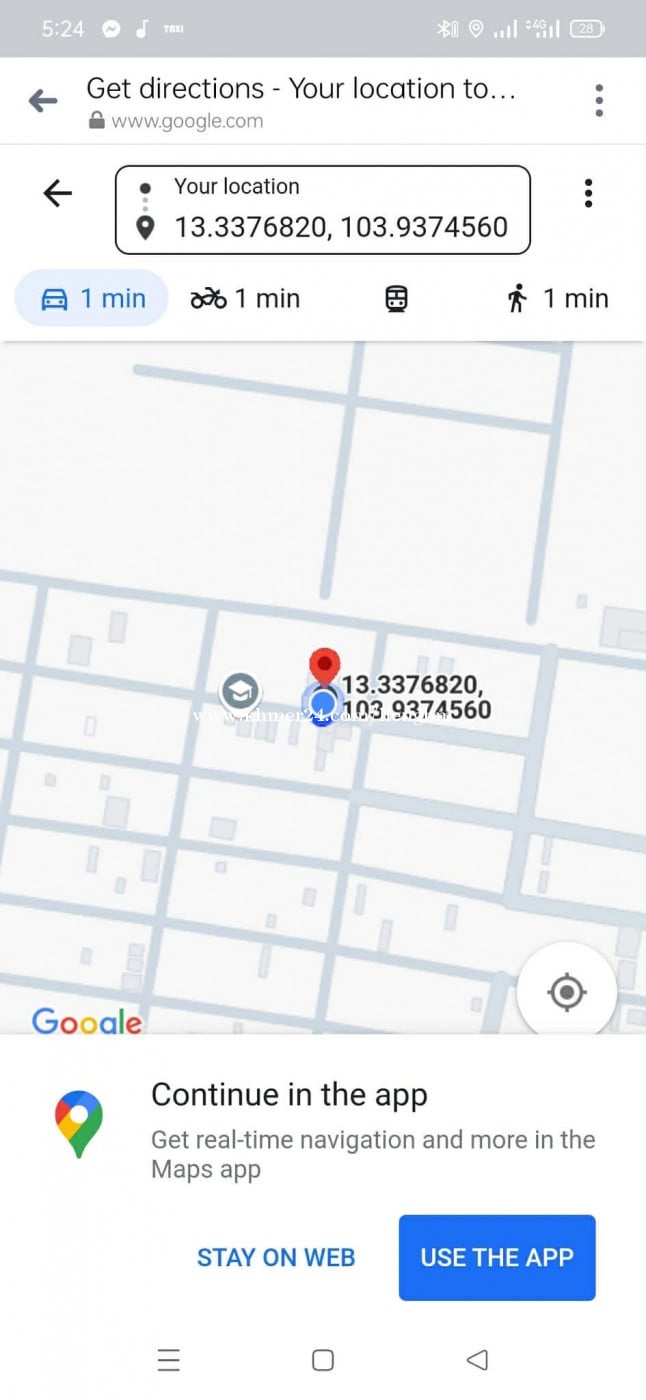Select driving mode, 1 min
Image resolution: width=646 pixels, height=1400 pixels.
tap(92, 298)
